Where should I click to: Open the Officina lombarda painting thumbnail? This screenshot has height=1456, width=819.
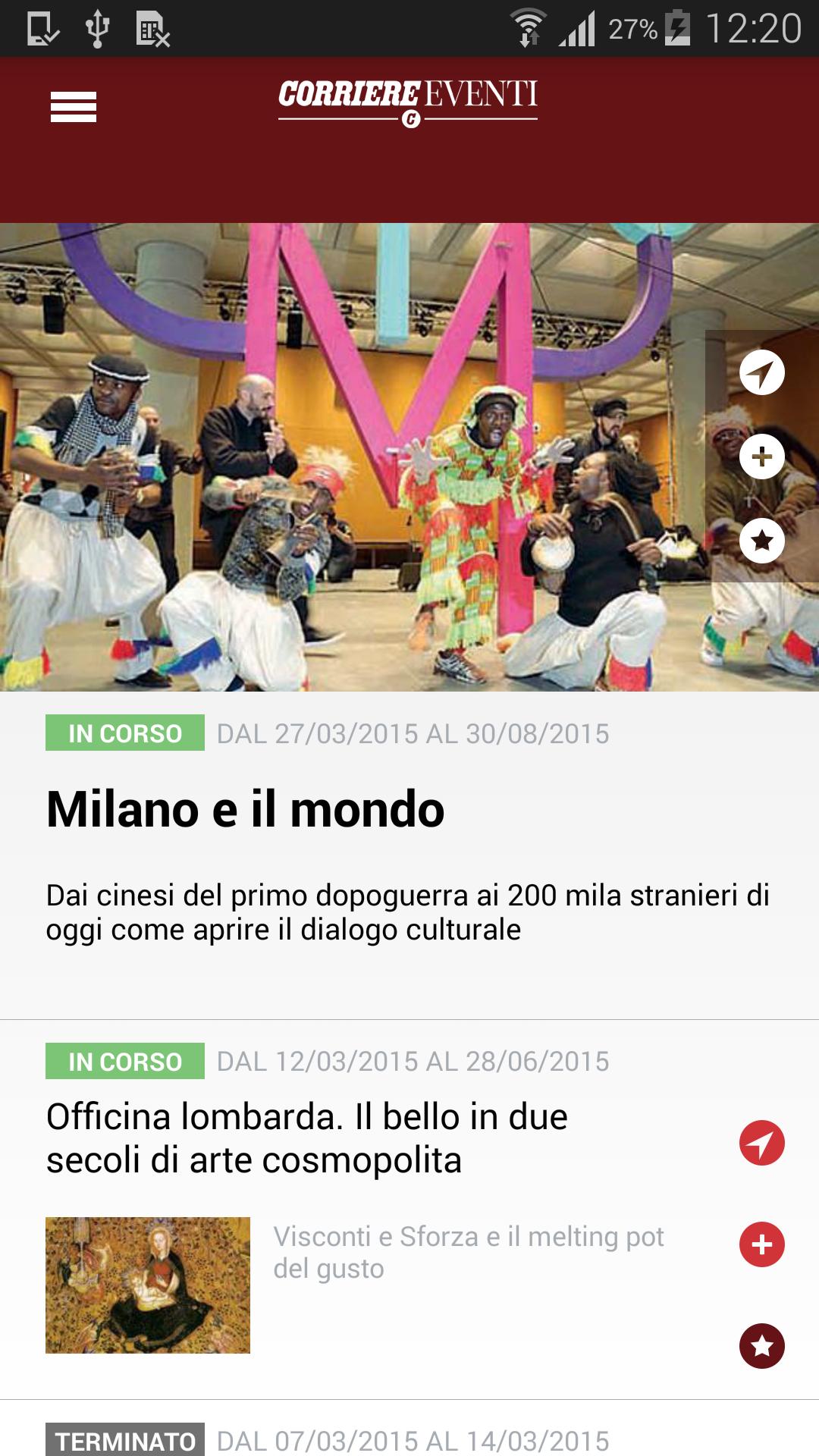click(x=148, y=1285)
